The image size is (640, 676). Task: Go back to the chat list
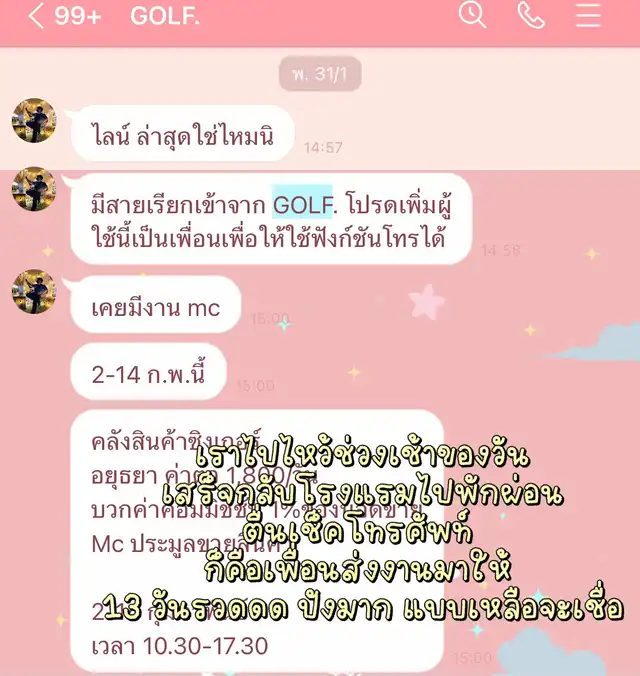pyautogui.click(x=36, y=17)
